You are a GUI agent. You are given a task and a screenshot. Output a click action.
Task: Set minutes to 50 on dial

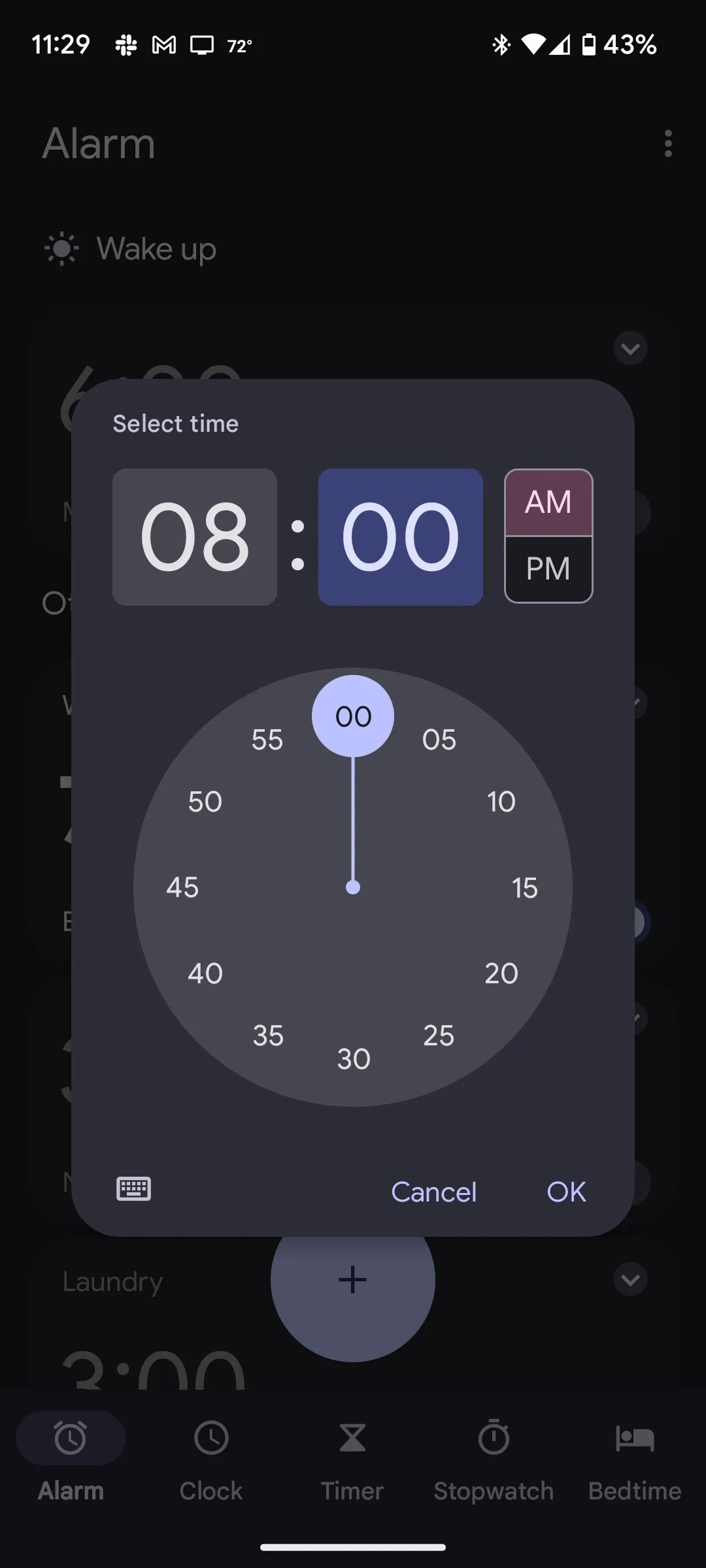pos(205,802)
